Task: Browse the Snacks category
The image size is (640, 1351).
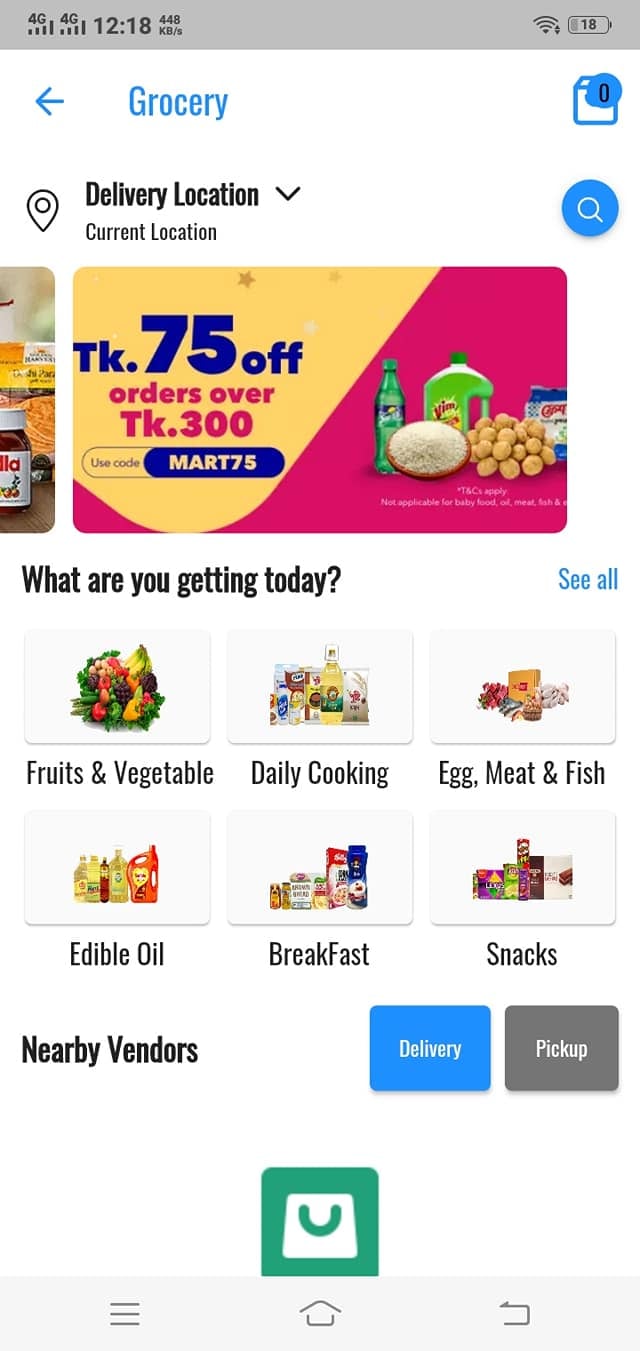Action: (x=522, y=868)
